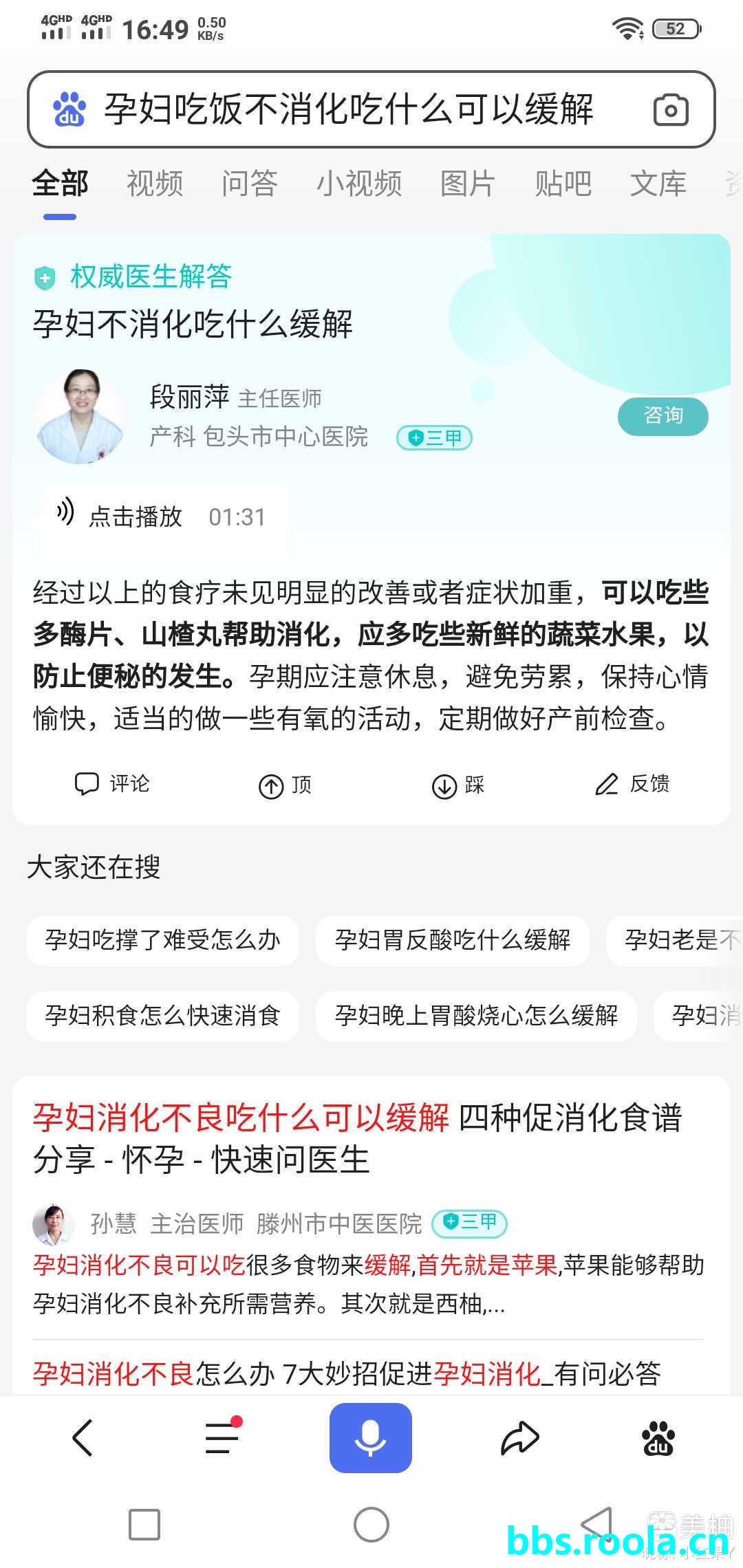Upvote the answer with 顶
743x1568 pixels.
(x=286, y=785)
